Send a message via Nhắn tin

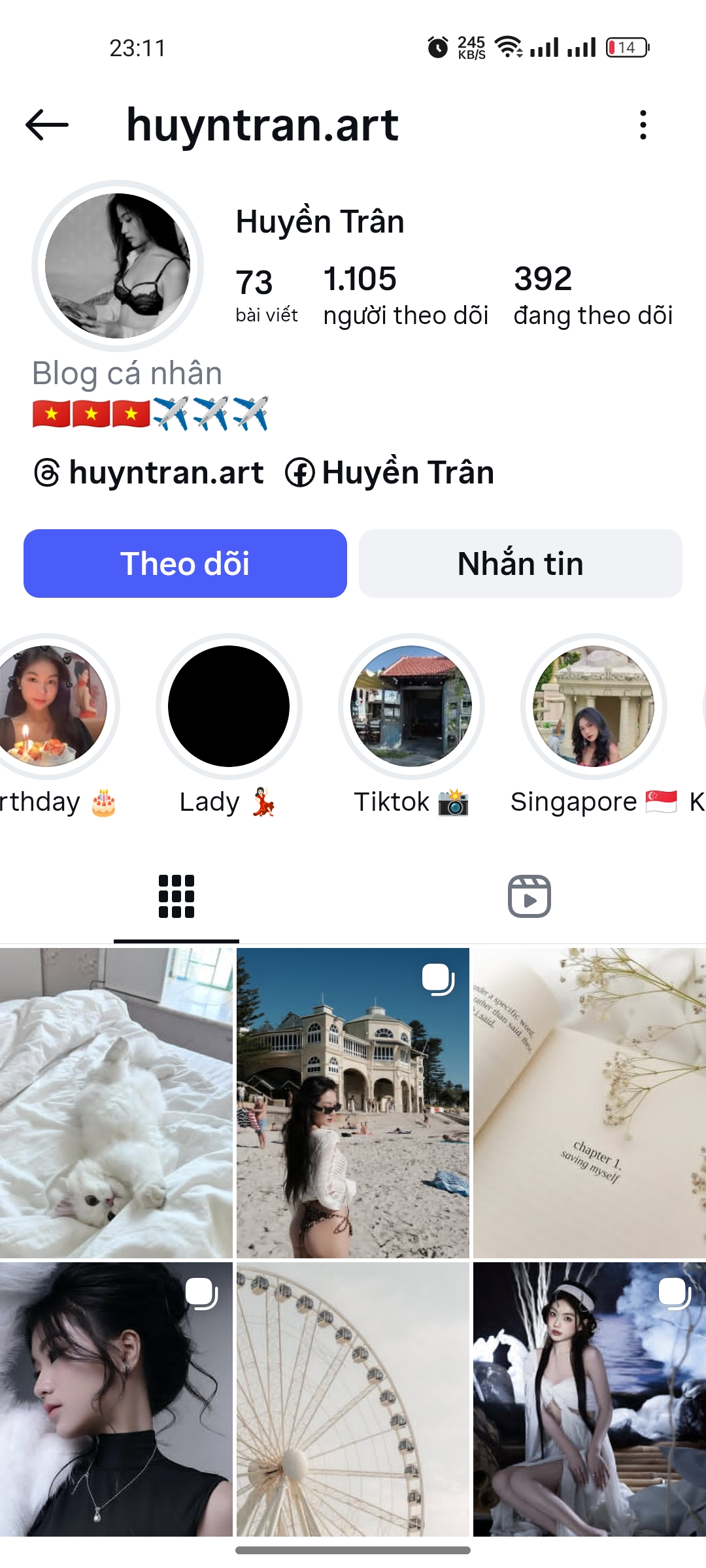(x=520, y=563)
